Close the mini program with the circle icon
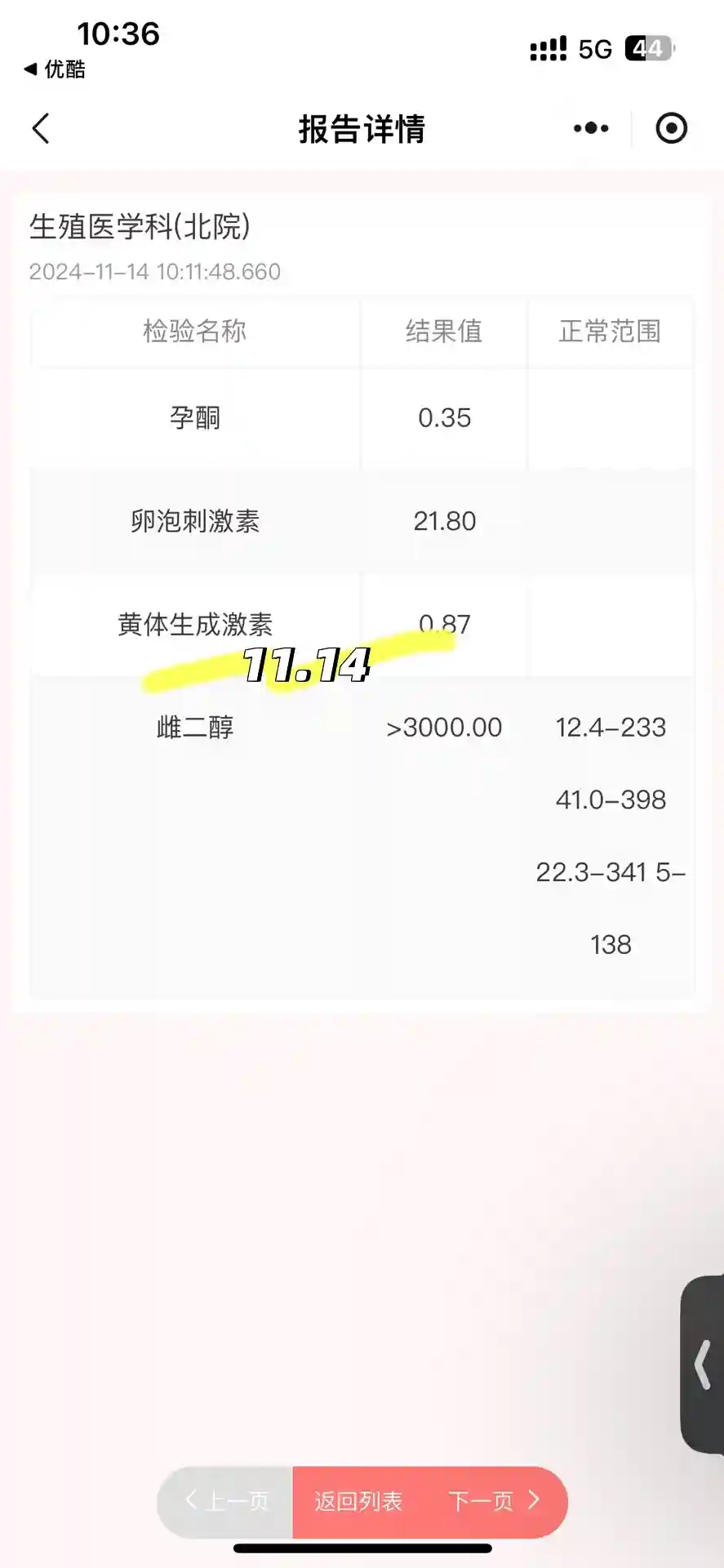Viewport: 724px width, 1568px height. coord(671,128)
